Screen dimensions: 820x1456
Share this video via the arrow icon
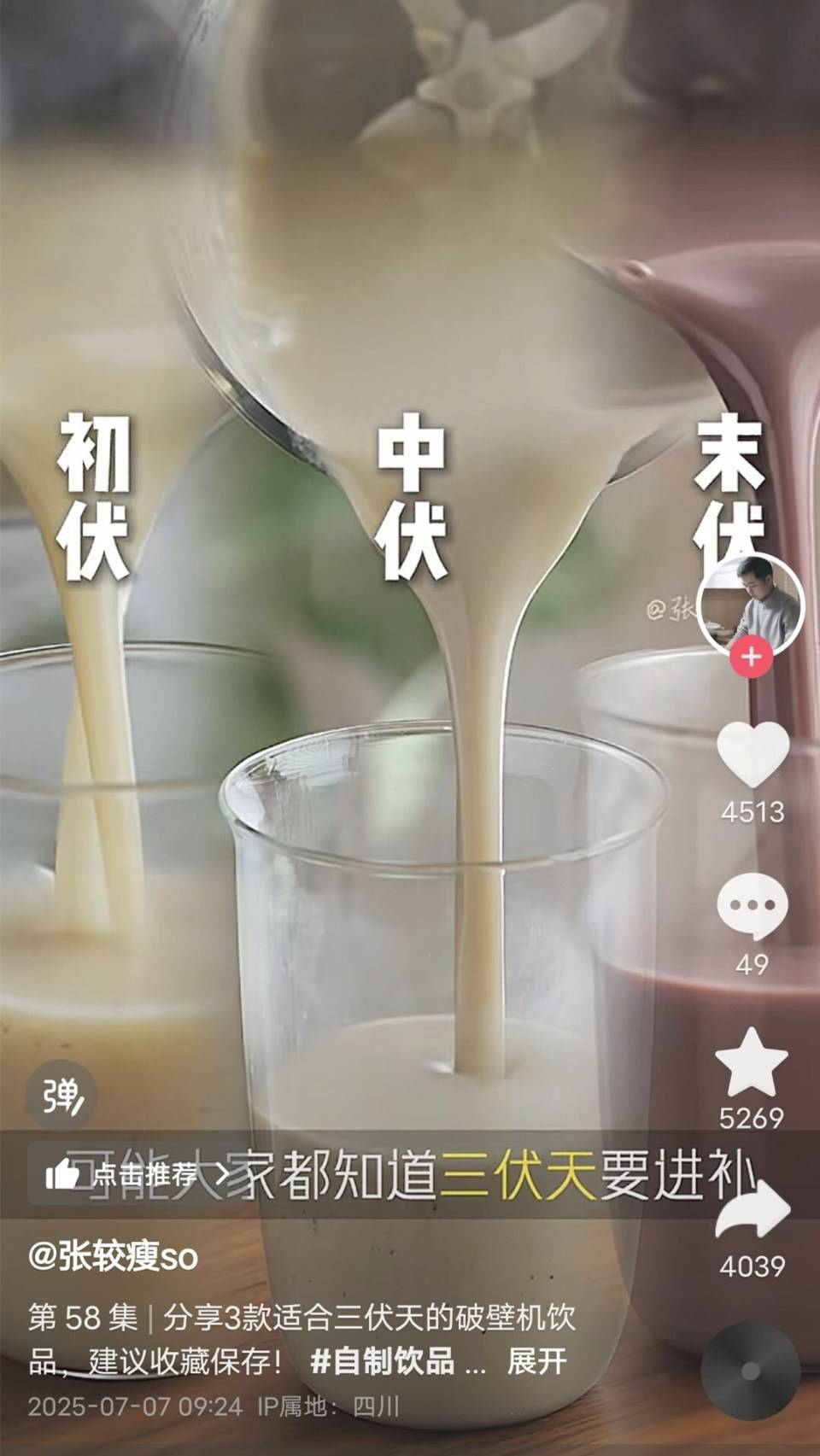coord(752,1211)
